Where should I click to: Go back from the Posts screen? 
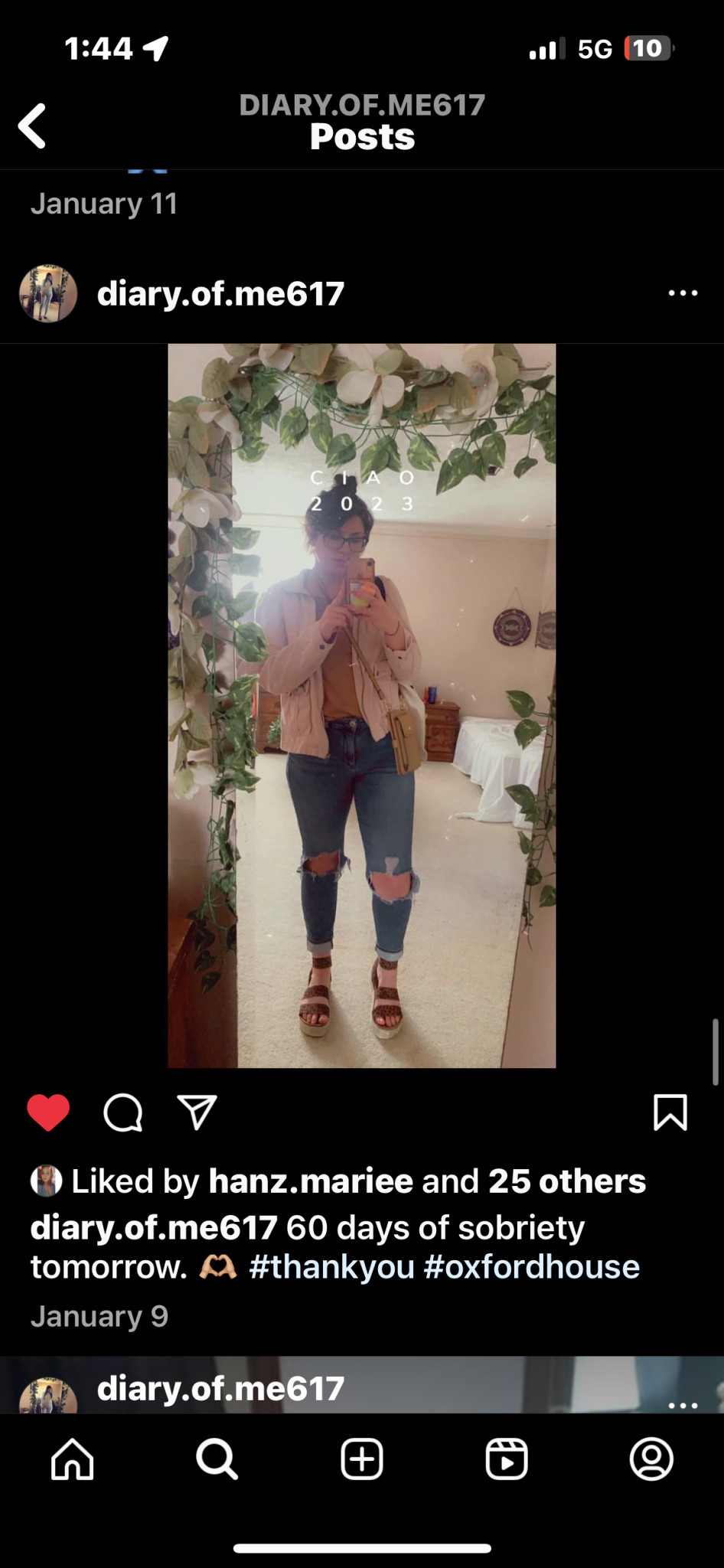(x=32, y=126)
